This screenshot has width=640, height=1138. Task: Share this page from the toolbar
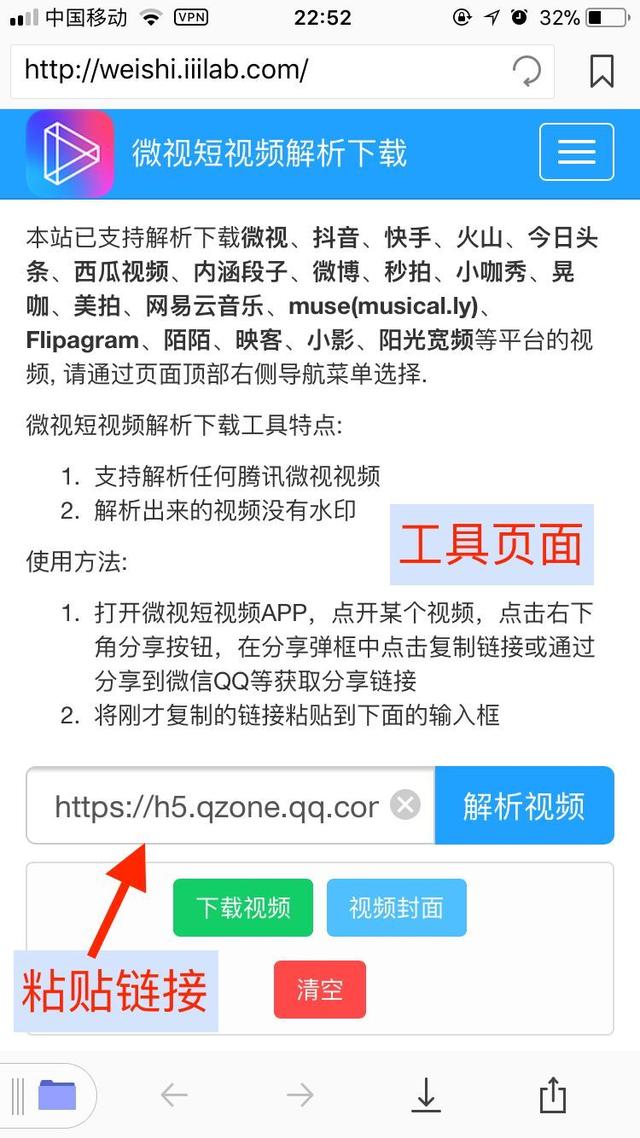(552, 1093)
